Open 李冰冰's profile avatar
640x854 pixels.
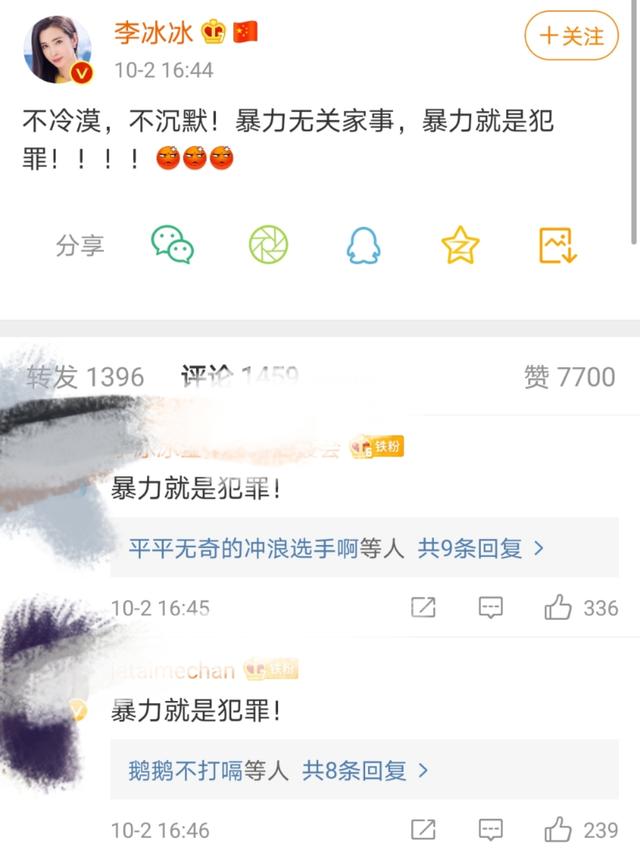(x=57, y=49)
